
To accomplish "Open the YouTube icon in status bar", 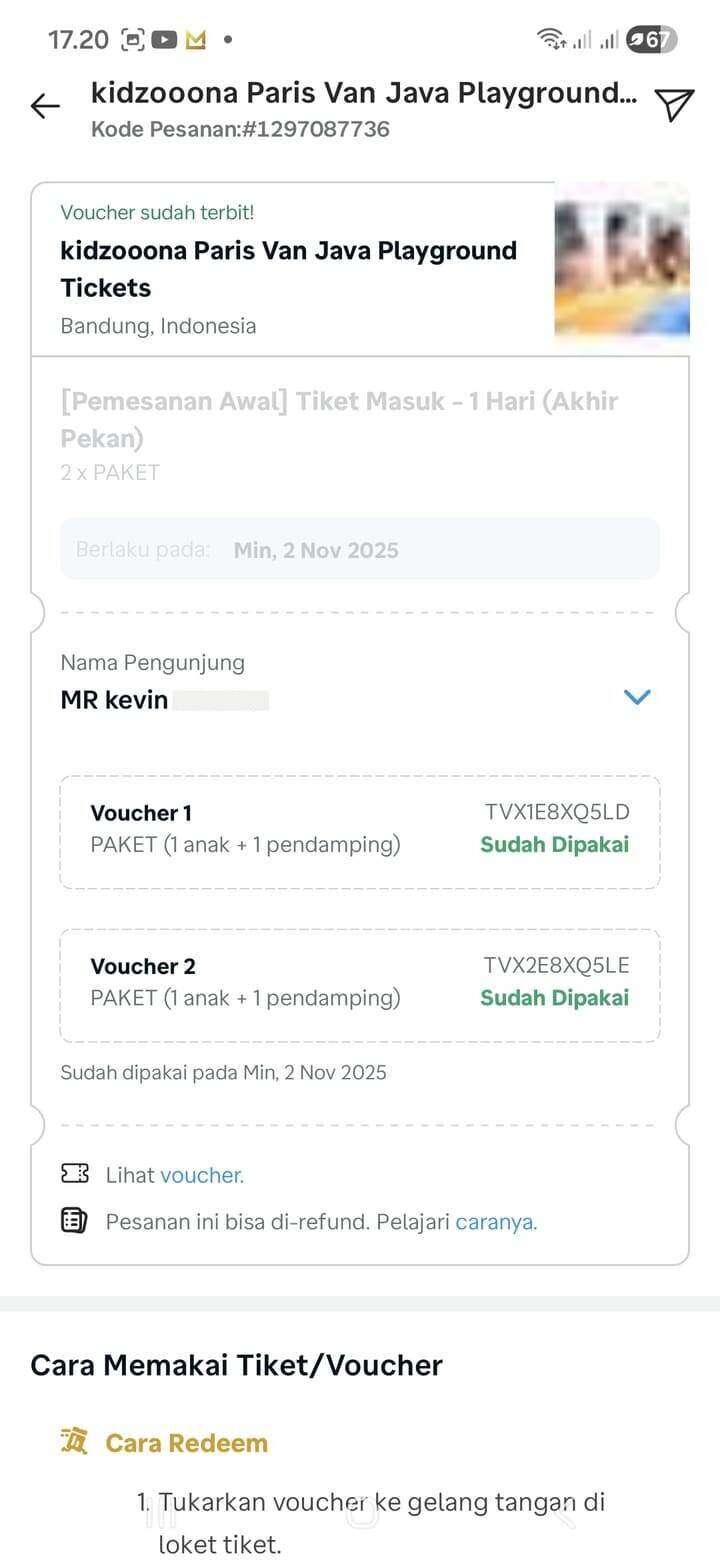I will pyautogui.click(x=163, y=40).
